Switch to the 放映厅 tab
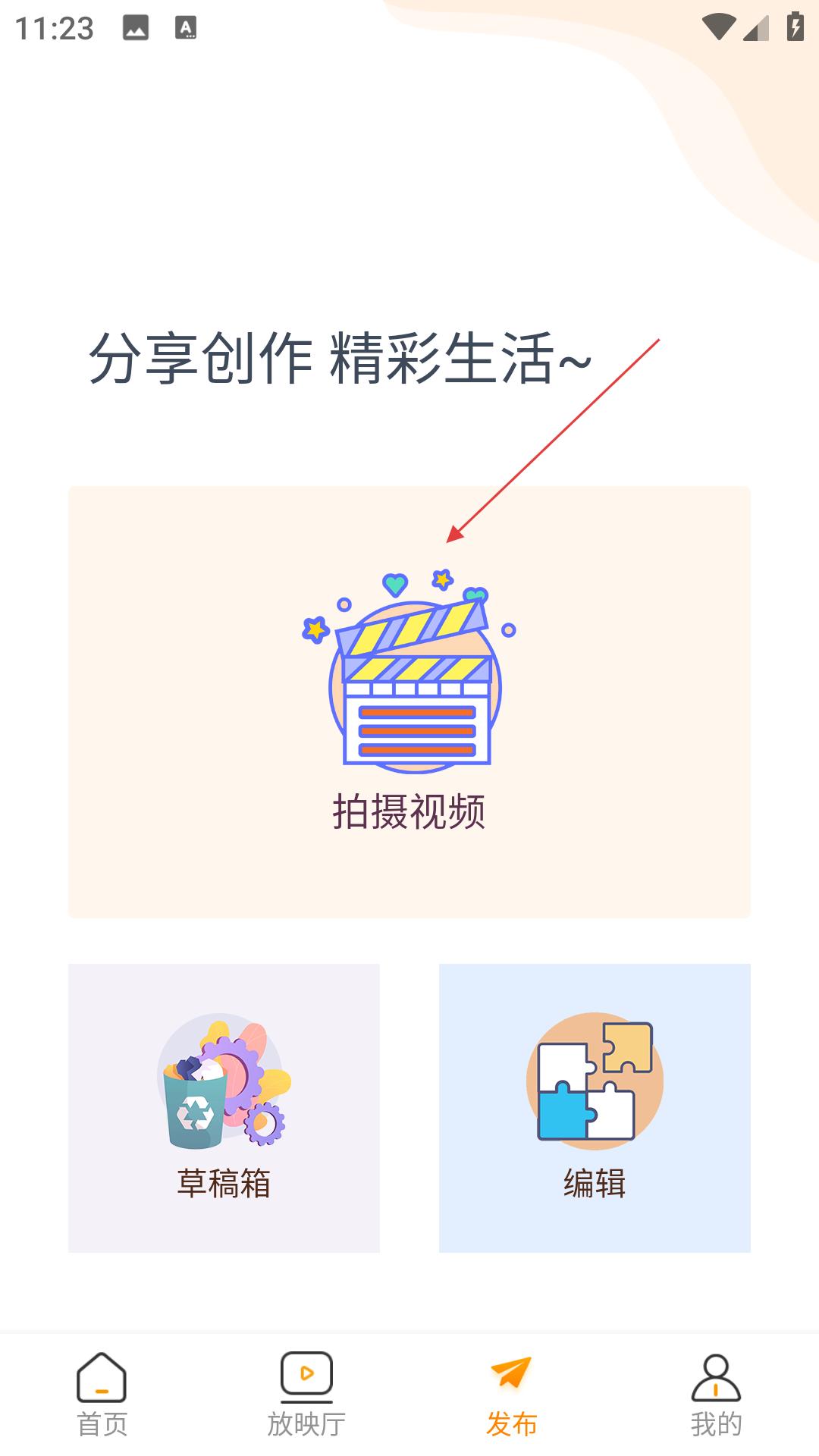The image size is (819, 1456). point(306,1394)
